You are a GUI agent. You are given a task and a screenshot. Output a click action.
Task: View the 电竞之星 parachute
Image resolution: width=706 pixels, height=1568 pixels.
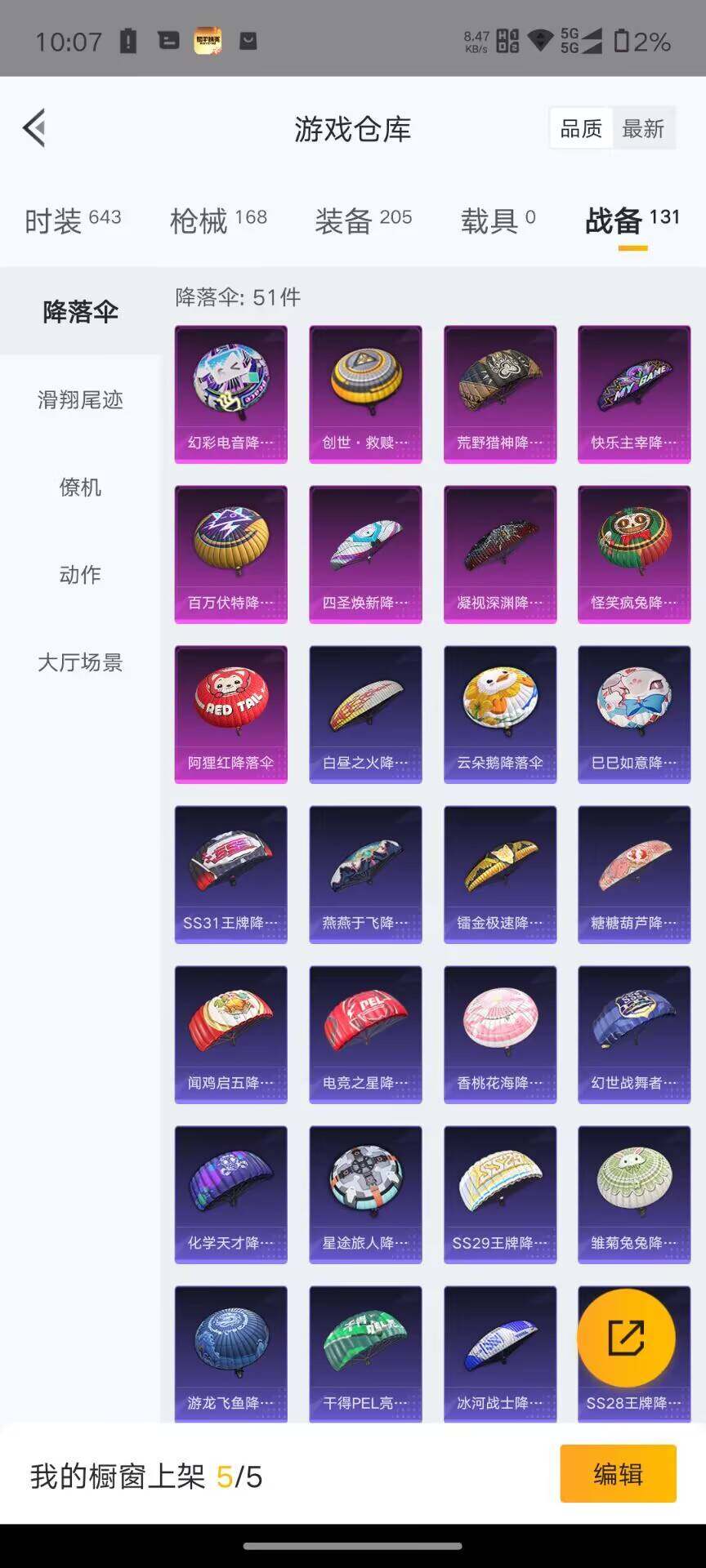365,1034
